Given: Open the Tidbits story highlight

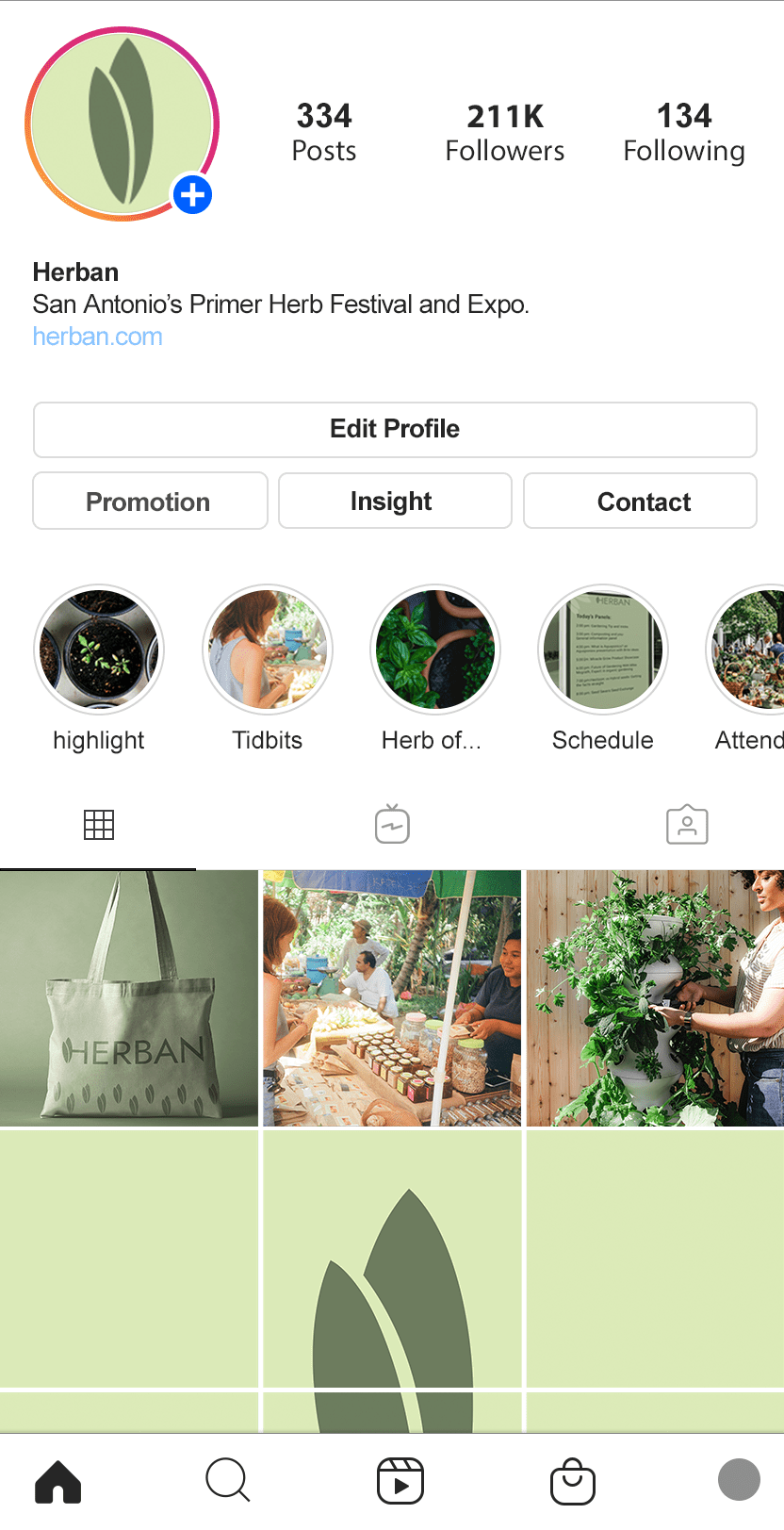Looking at the screenshot, I should click(x=268, y=650).
